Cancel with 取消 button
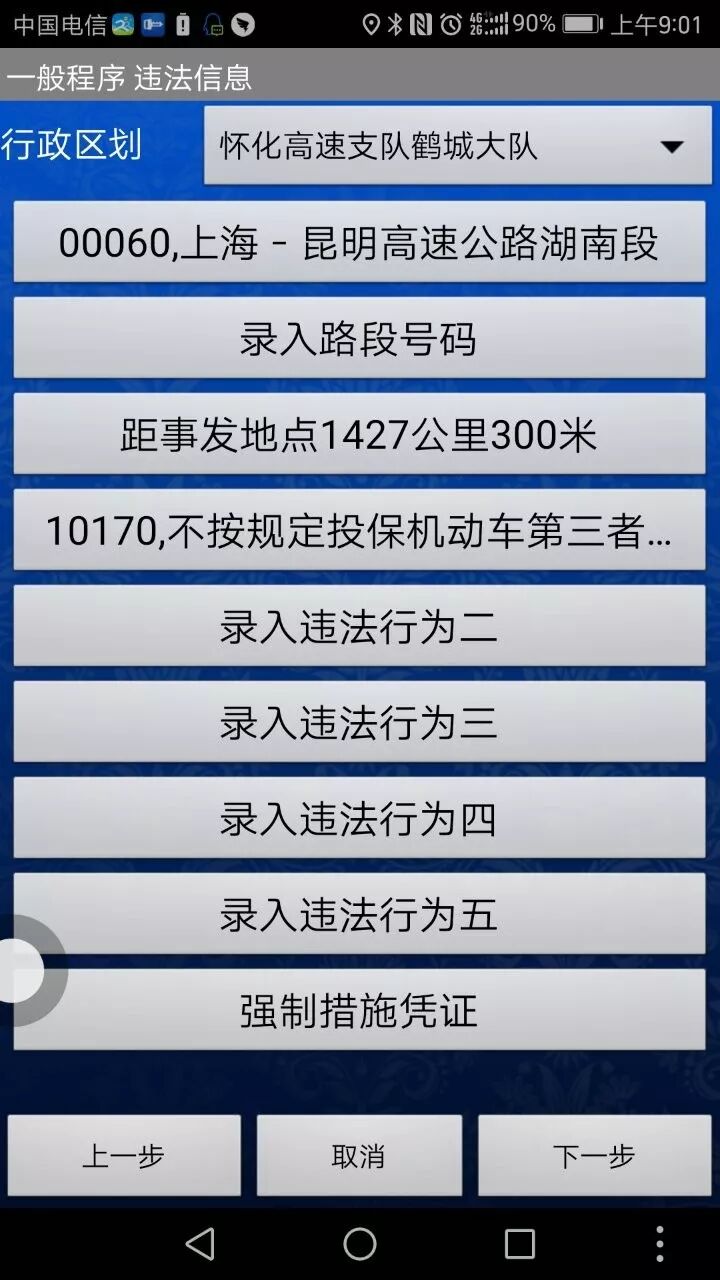 coord(359,1156)
